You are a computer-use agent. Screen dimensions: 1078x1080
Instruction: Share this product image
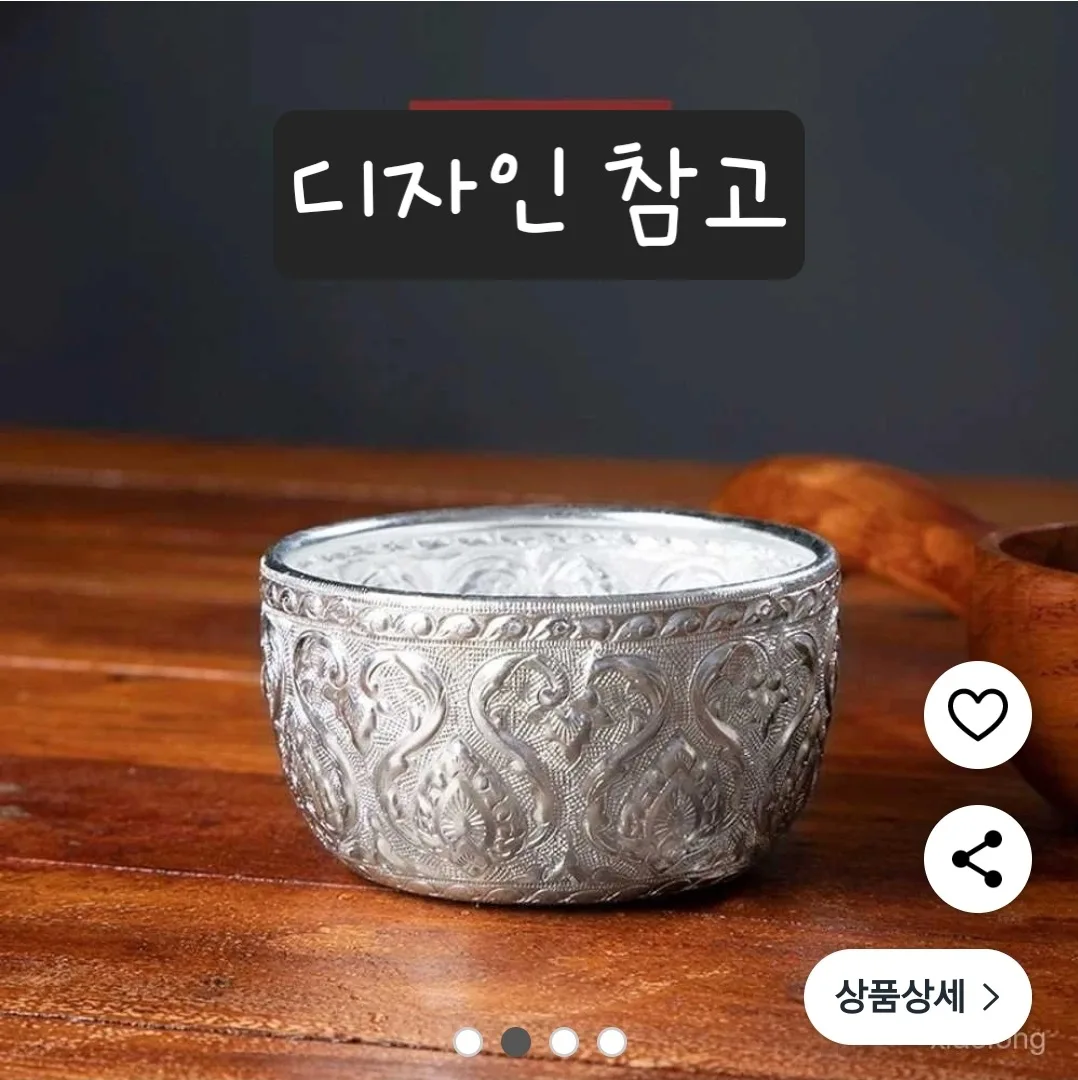977,858
